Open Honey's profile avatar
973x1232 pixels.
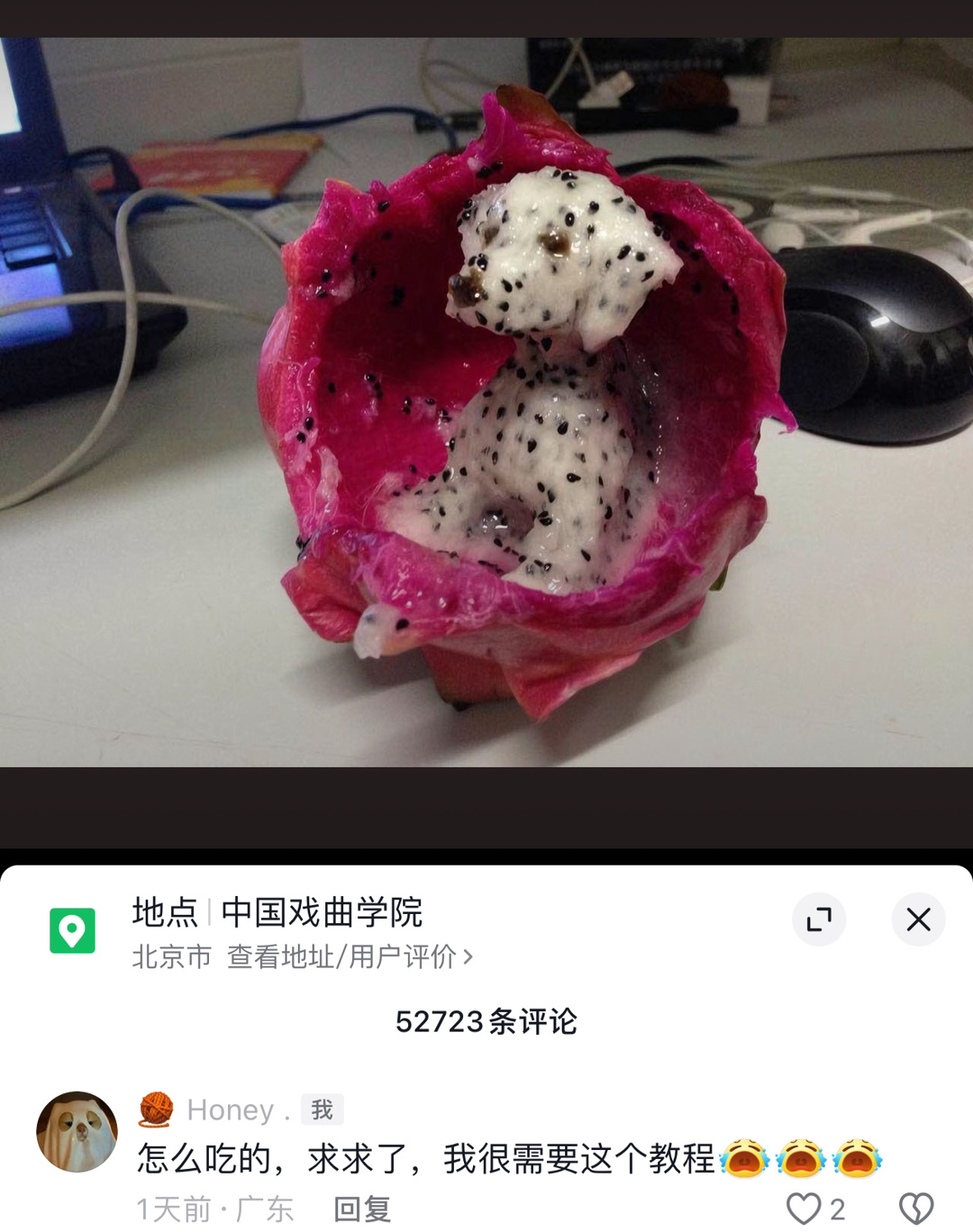pos(77,1132)
